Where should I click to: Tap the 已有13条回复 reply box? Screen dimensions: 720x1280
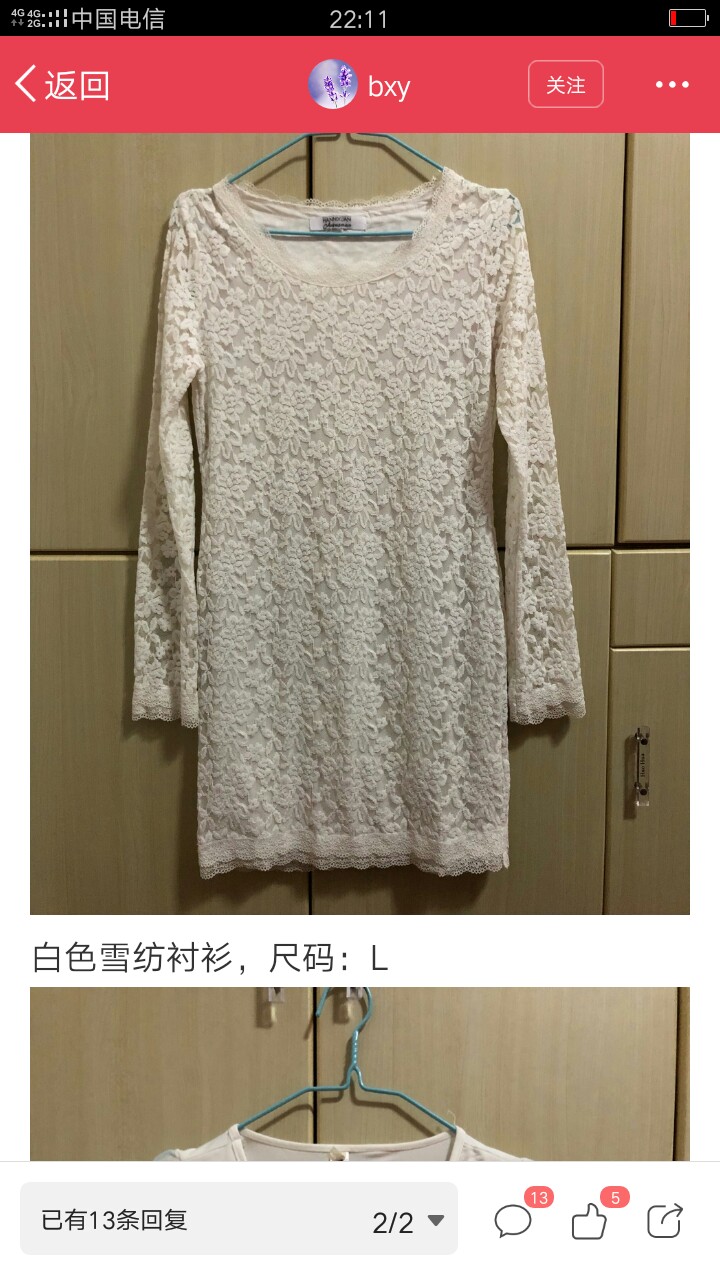point(239,1219)
